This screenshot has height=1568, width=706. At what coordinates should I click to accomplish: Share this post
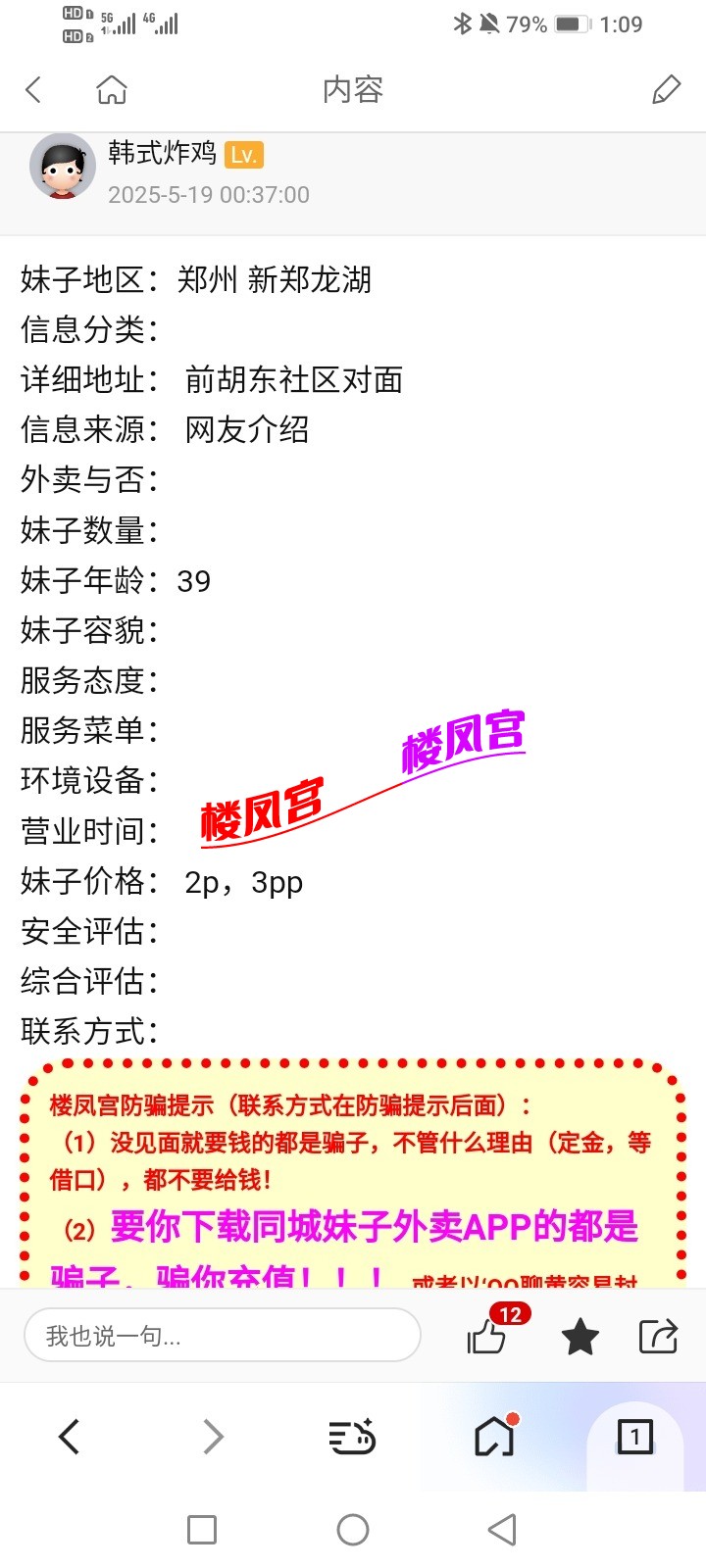tap(657, 1336)
